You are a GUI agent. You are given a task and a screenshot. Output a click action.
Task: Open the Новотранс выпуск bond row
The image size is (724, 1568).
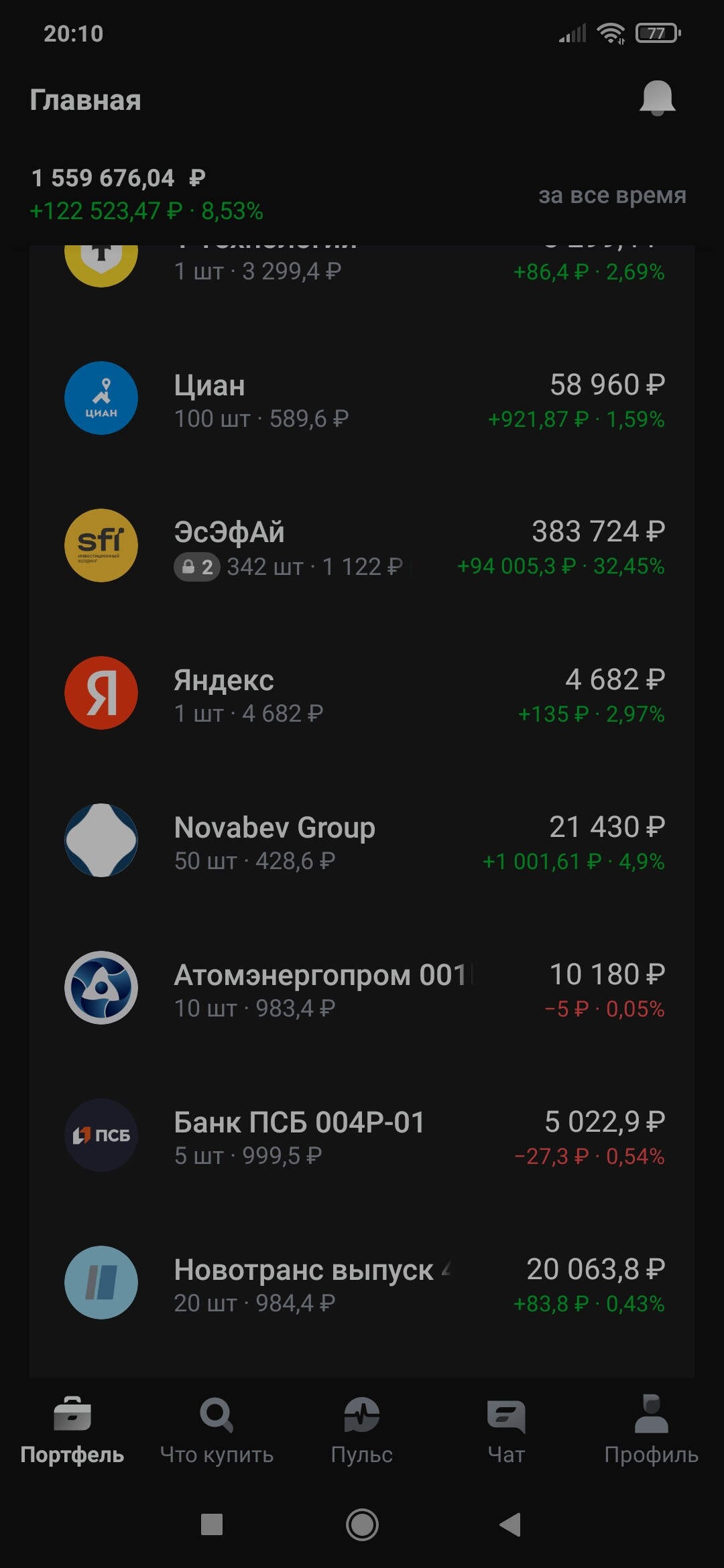(362, 1284)
